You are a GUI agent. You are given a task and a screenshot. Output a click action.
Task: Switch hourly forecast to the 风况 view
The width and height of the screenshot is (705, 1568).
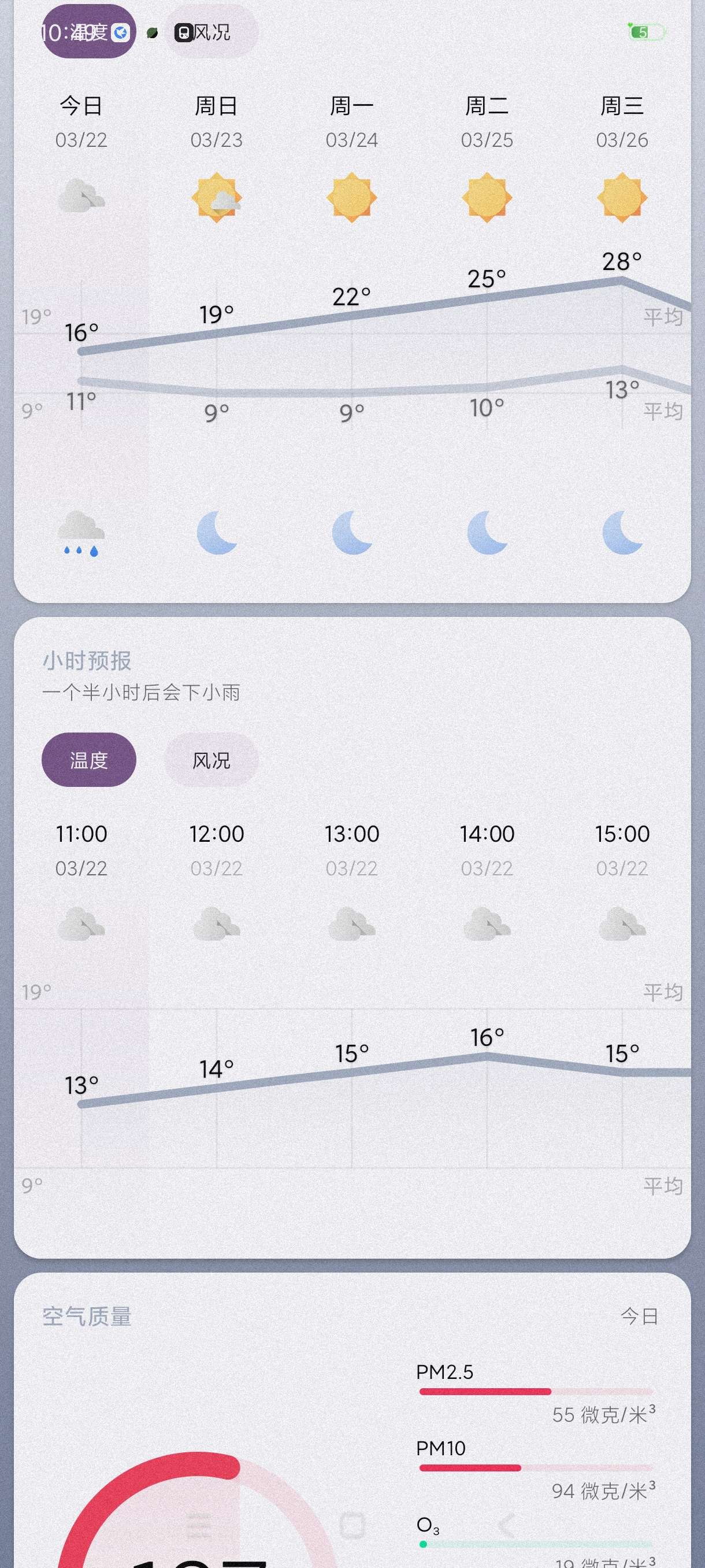tap(211, 760)
